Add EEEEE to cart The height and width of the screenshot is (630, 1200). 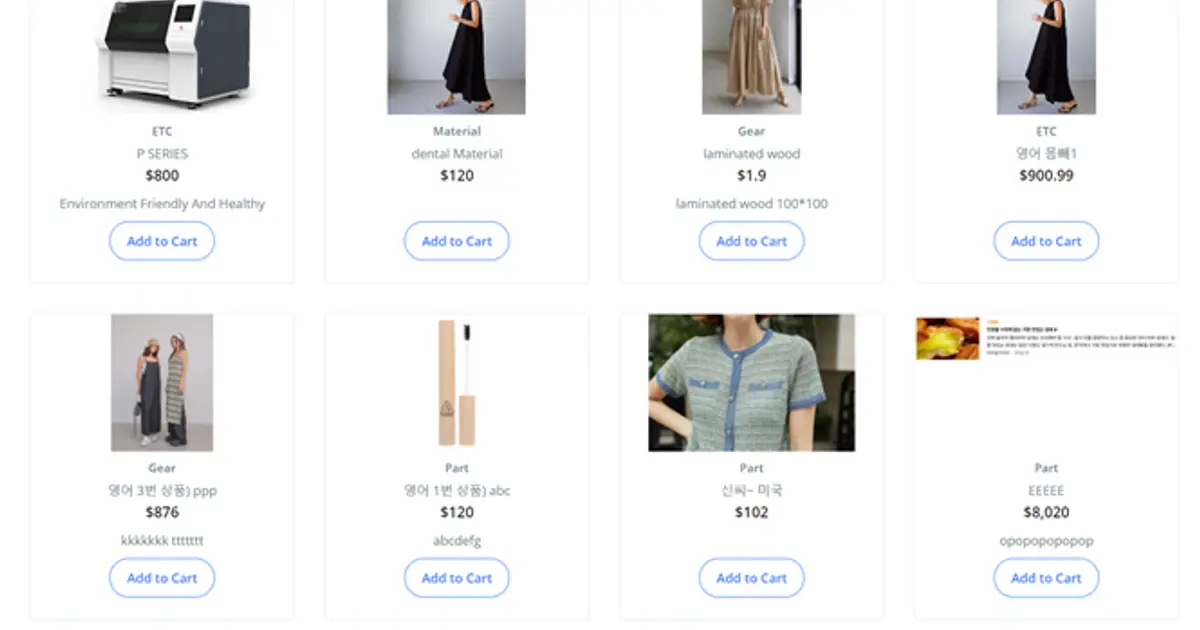1046,578
